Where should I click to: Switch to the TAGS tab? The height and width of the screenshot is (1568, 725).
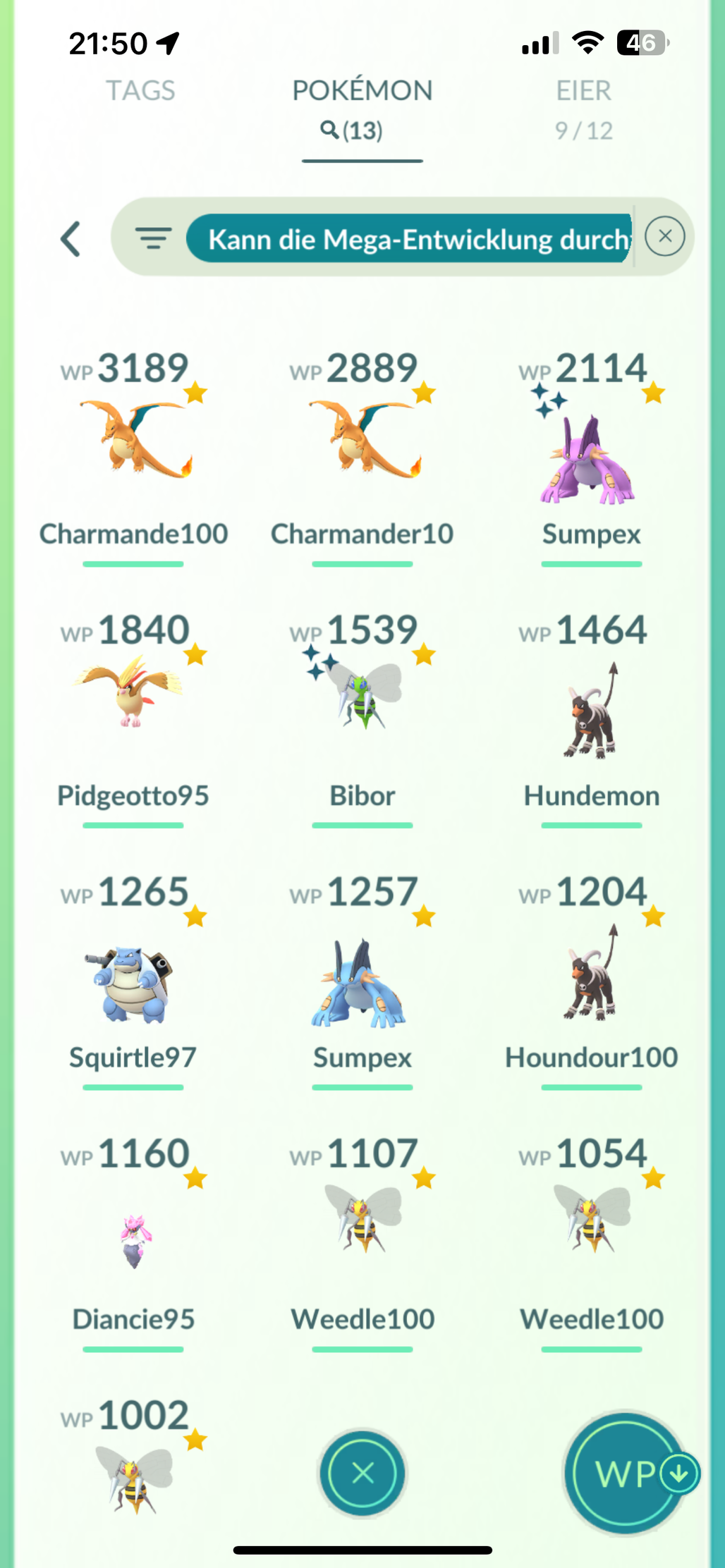click(x=140, y=90)
